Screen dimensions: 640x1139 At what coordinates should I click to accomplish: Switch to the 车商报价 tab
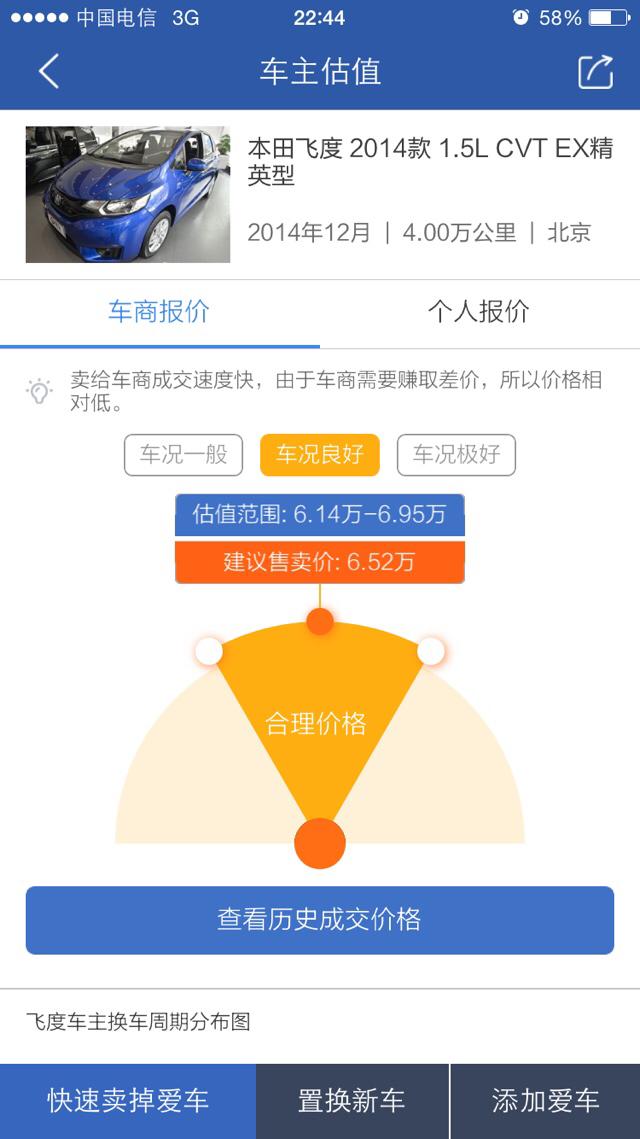159,311
